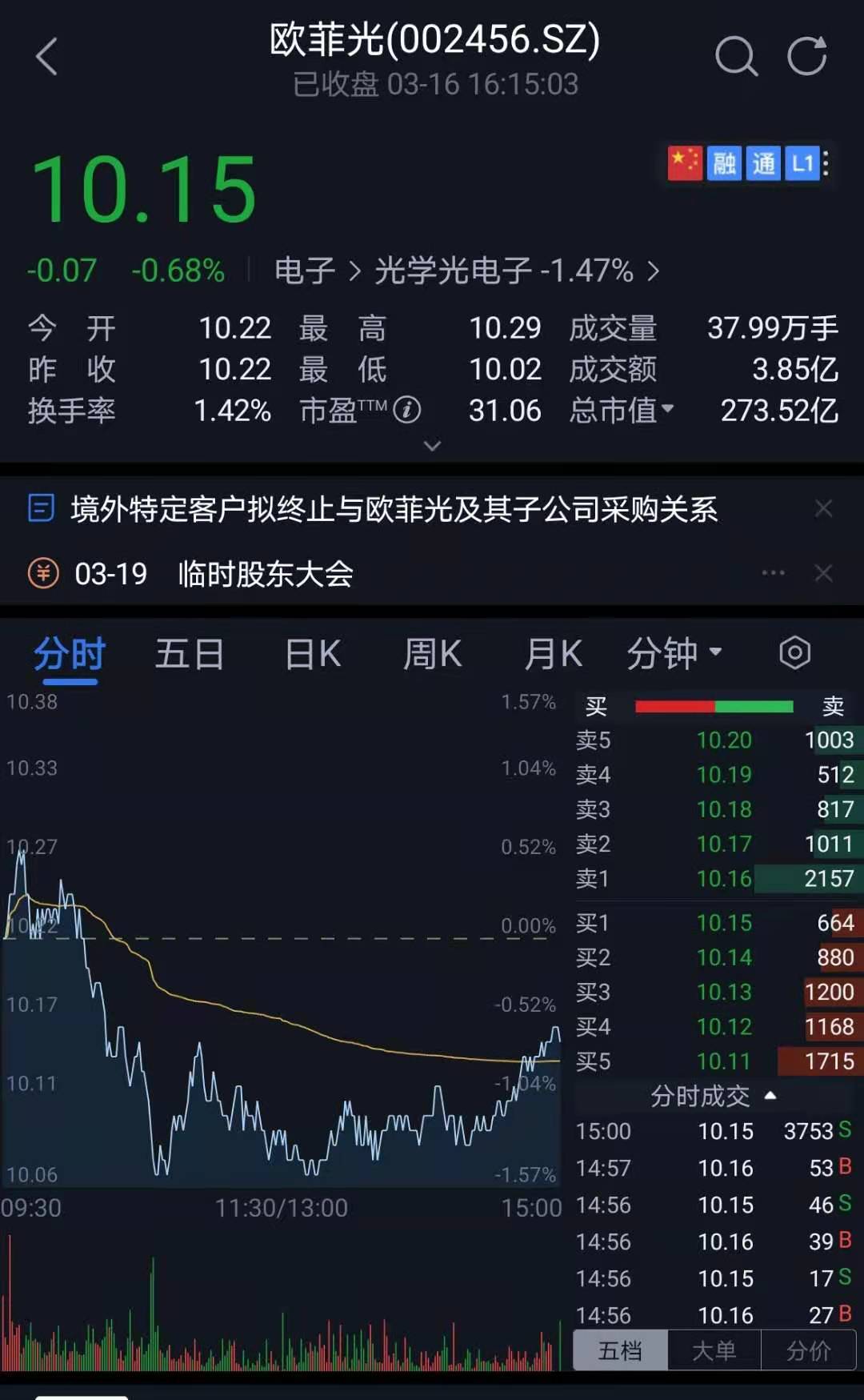The image size is (864, 1400).
Task: Expand more quote details via chevron
Action: tap(432, 445)
